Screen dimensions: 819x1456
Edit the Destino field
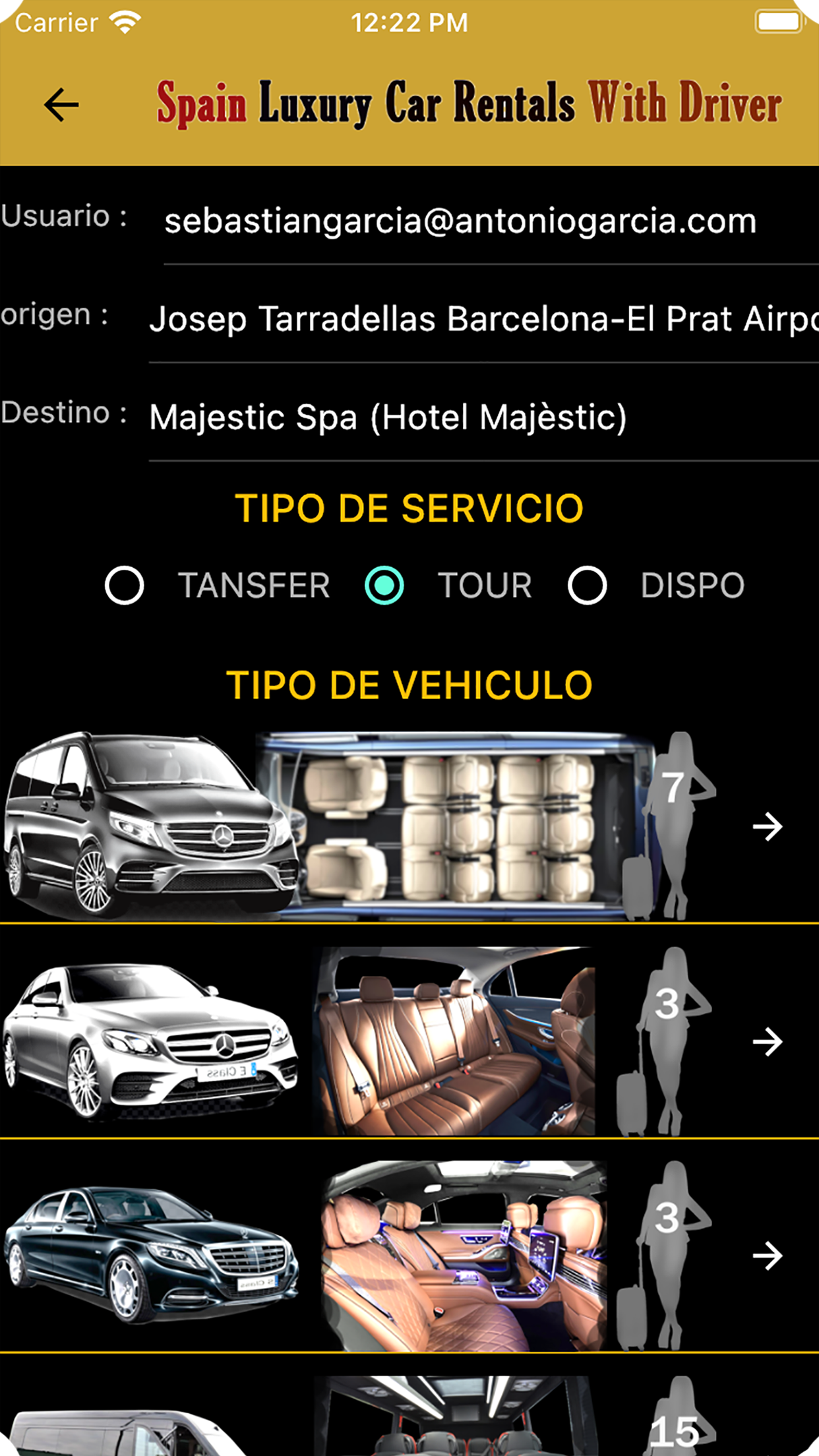tap(483, 417)
